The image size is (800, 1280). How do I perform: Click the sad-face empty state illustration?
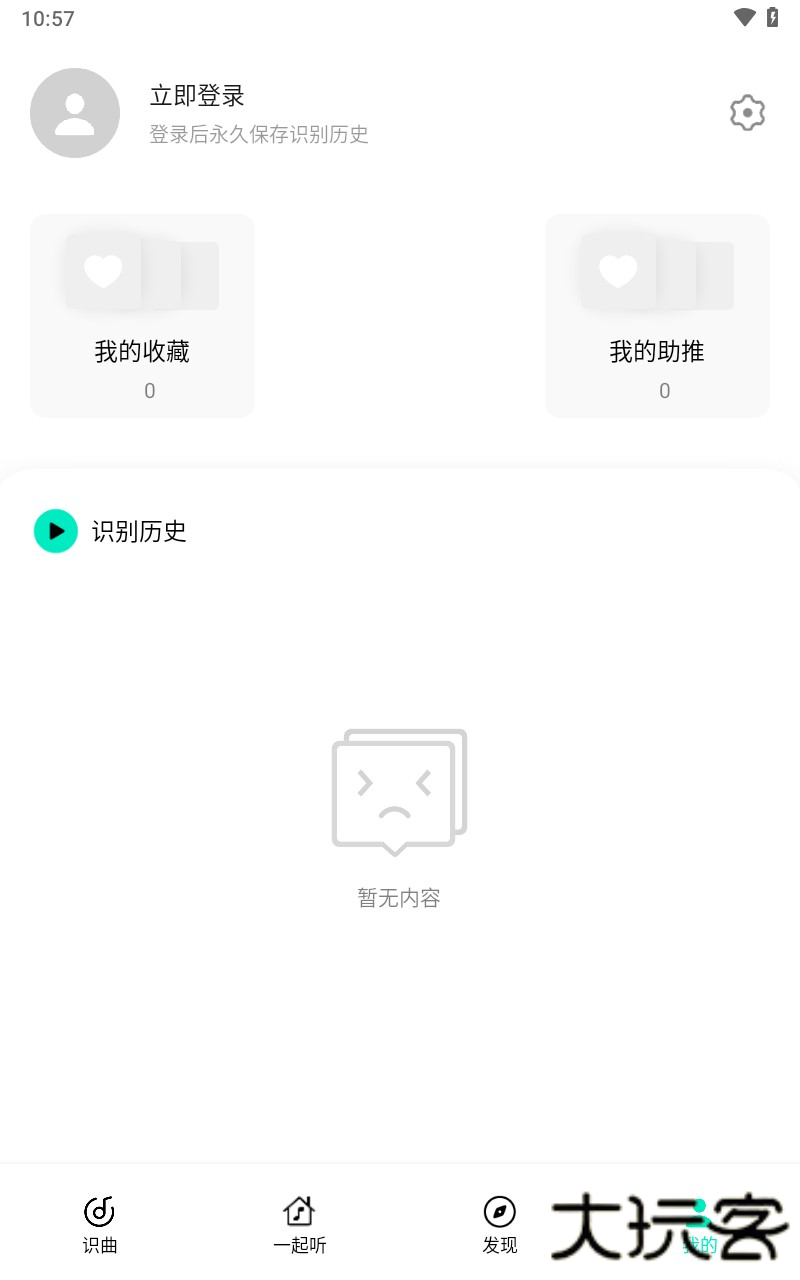(398, 790)
